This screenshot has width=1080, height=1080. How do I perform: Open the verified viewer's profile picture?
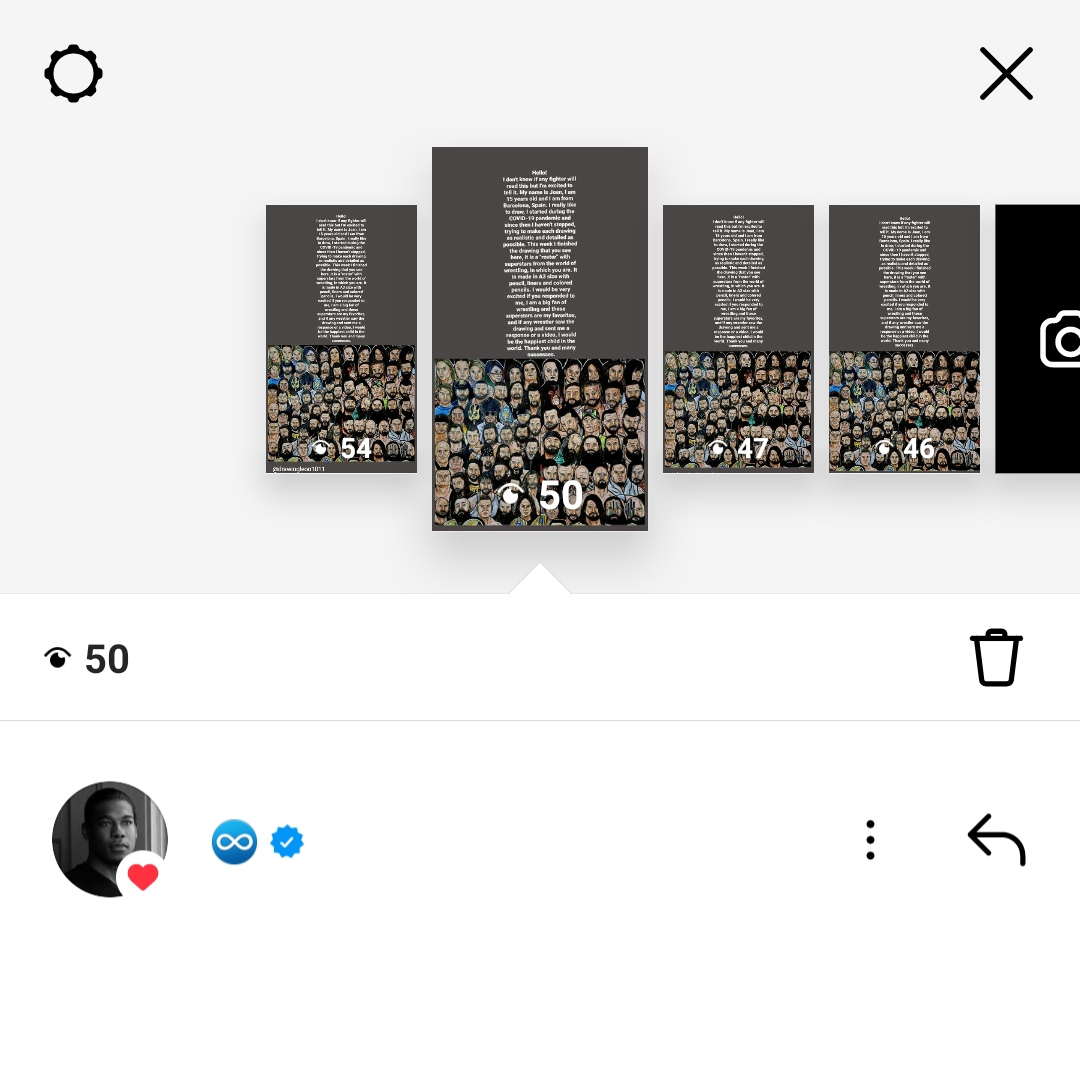[x=110, y=839]
